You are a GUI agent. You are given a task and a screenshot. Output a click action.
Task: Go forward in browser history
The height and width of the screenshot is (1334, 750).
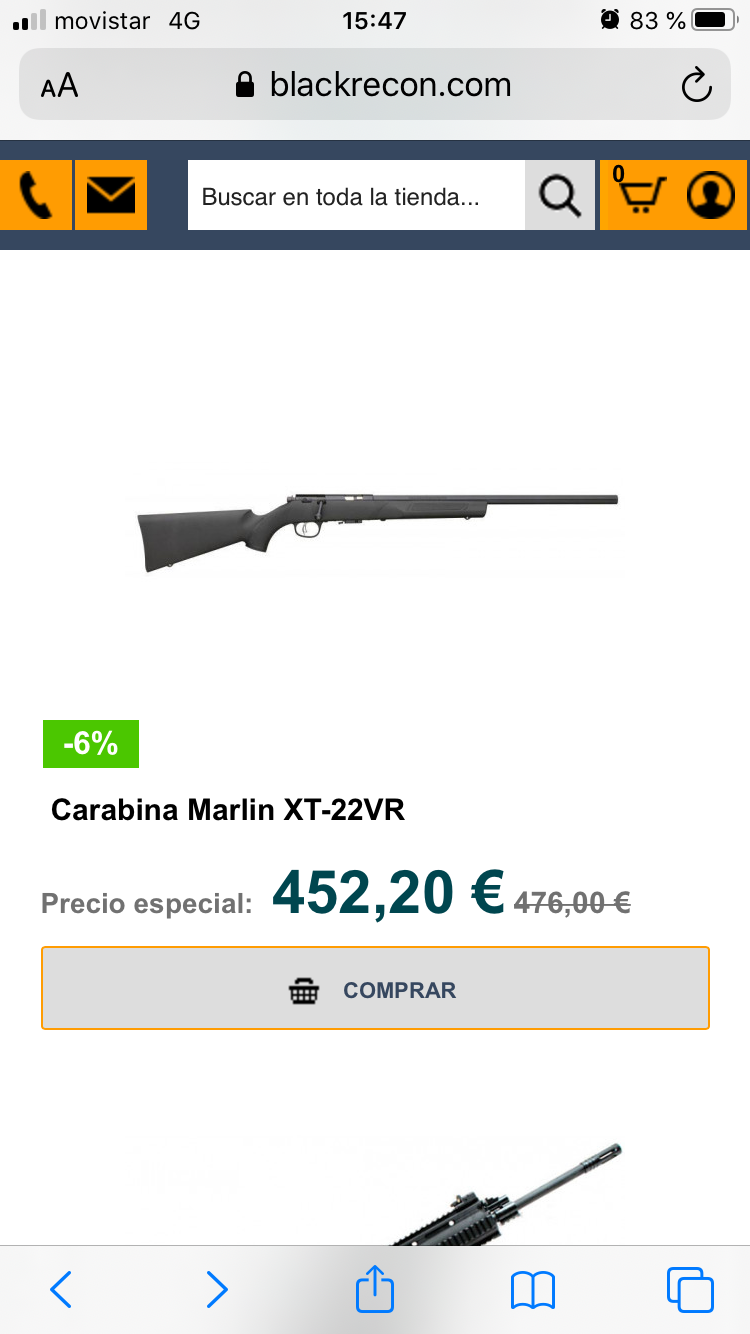pos(217,1289)
